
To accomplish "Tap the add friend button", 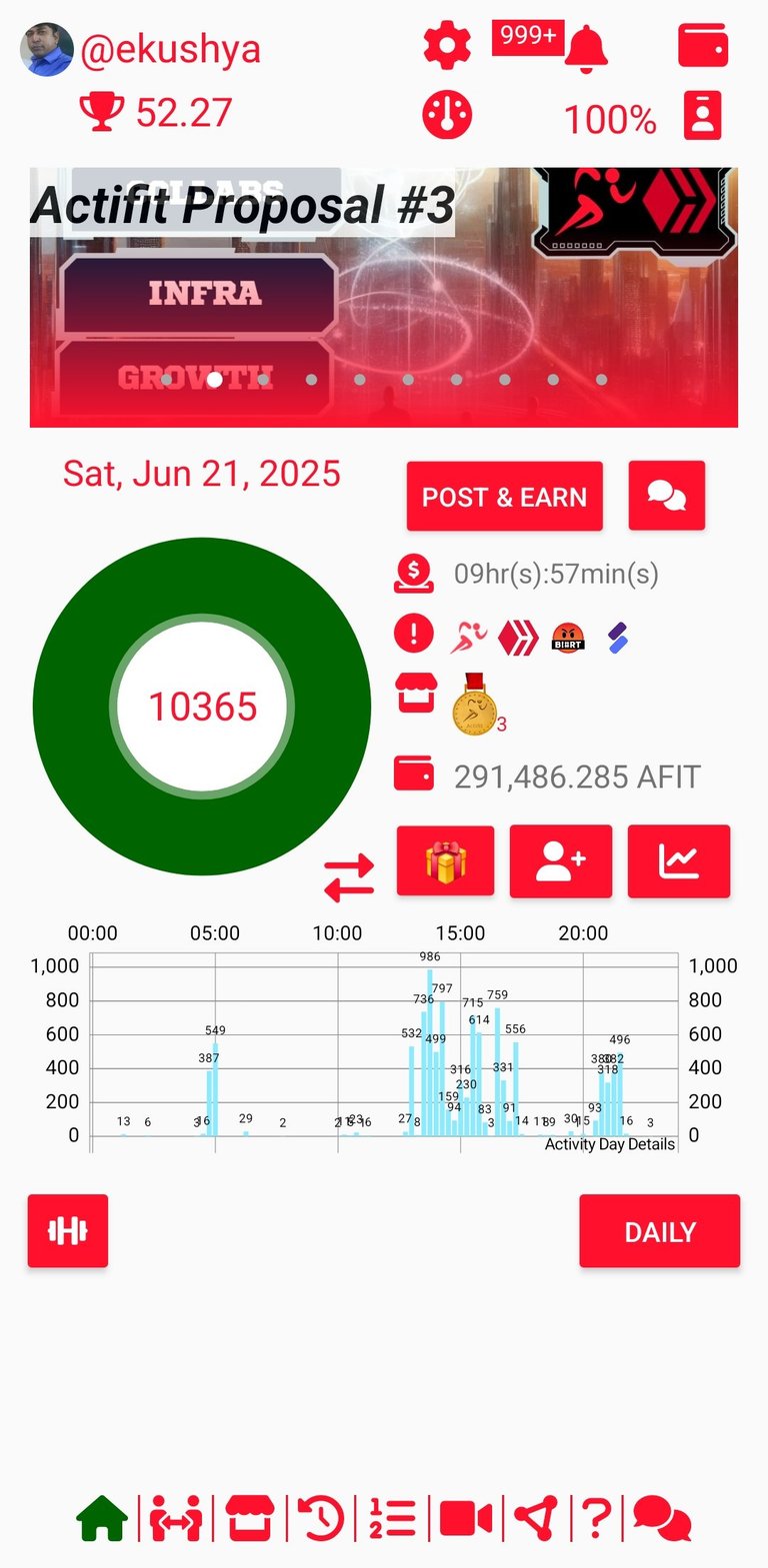I will click(561, 860).
